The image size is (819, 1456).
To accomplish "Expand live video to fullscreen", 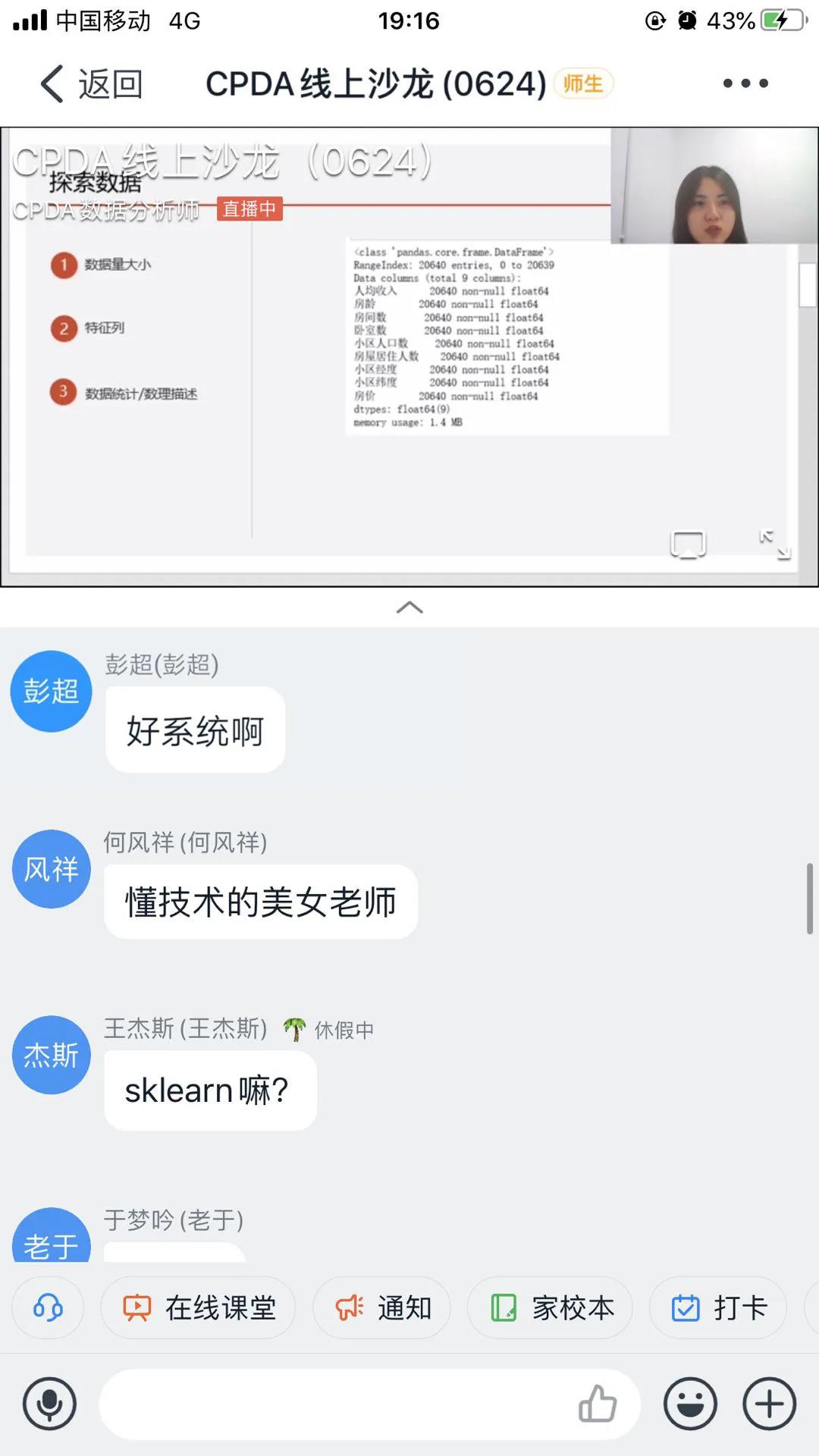I will [x=775, y=544].
